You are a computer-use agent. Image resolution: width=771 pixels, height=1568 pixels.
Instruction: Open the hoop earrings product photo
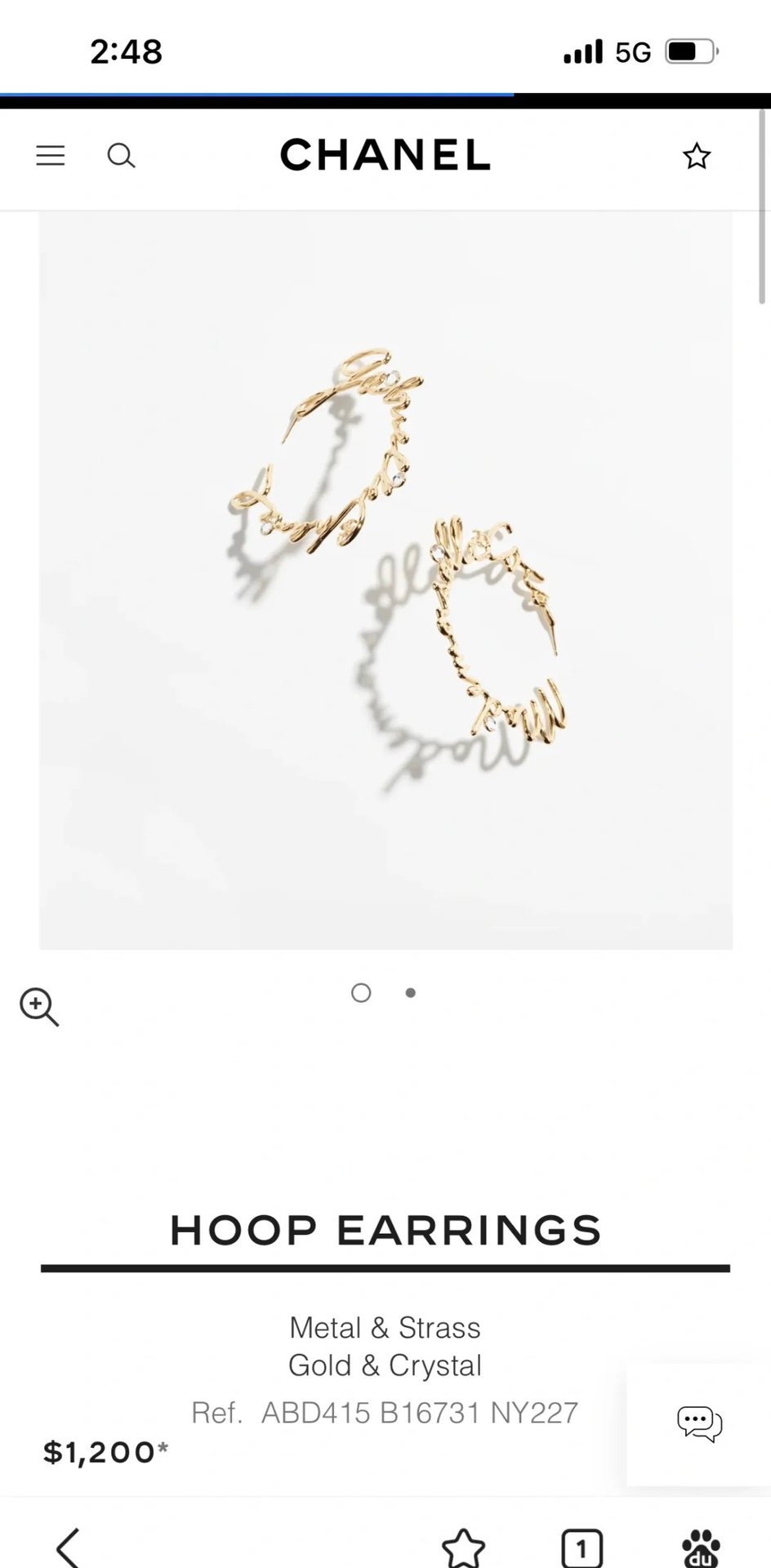pyautogui.click(x=385, y=580)
